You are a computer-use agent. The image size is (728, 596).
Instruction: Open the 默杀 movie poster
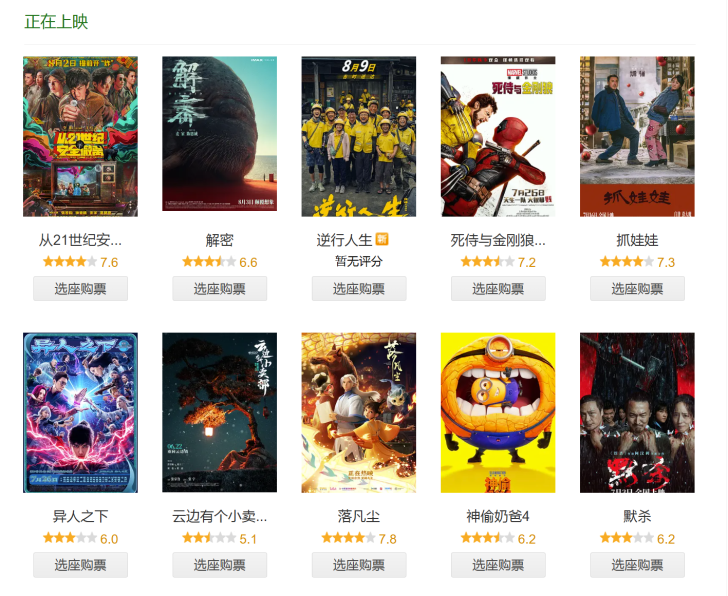[x=636, y=412]
